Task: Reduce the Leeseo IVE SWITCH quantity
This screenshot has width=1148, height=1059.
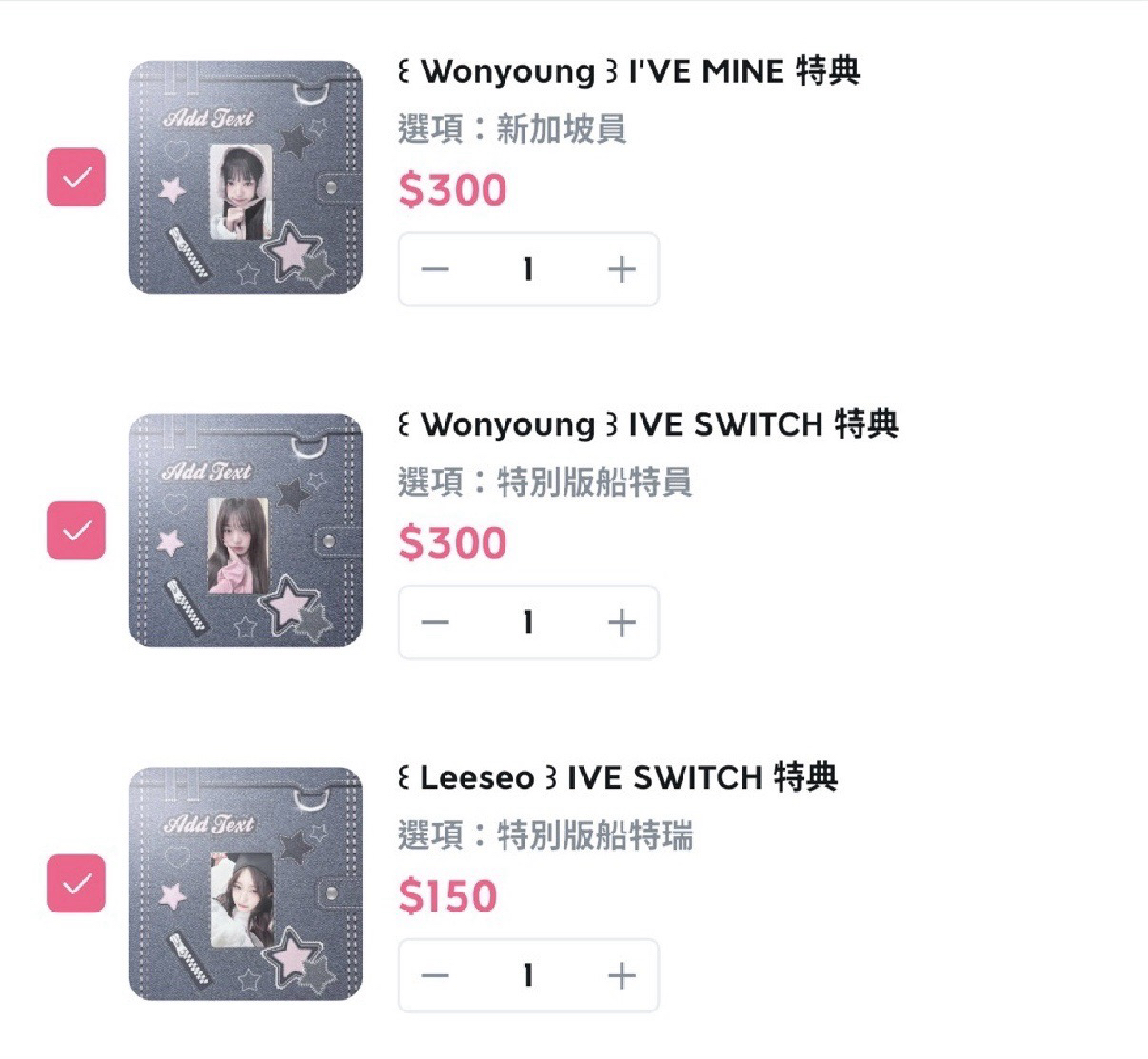Action: click(435, 975)
